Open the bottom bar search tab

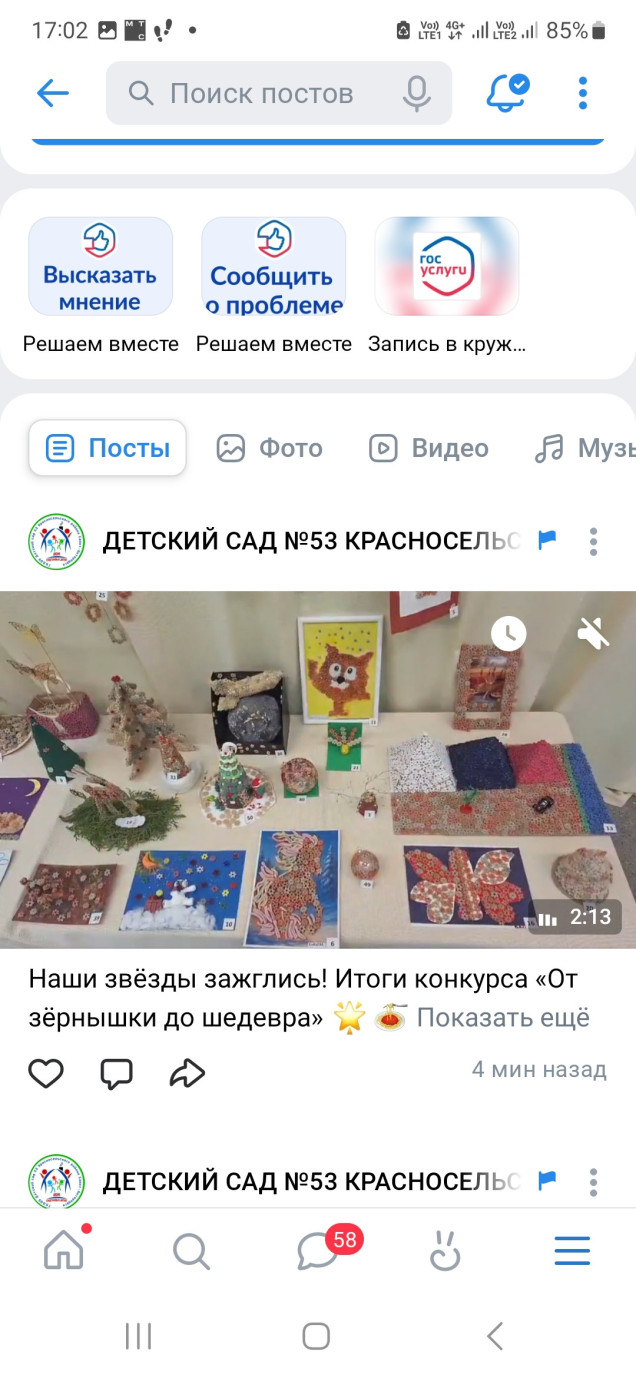coord(191,1251)
